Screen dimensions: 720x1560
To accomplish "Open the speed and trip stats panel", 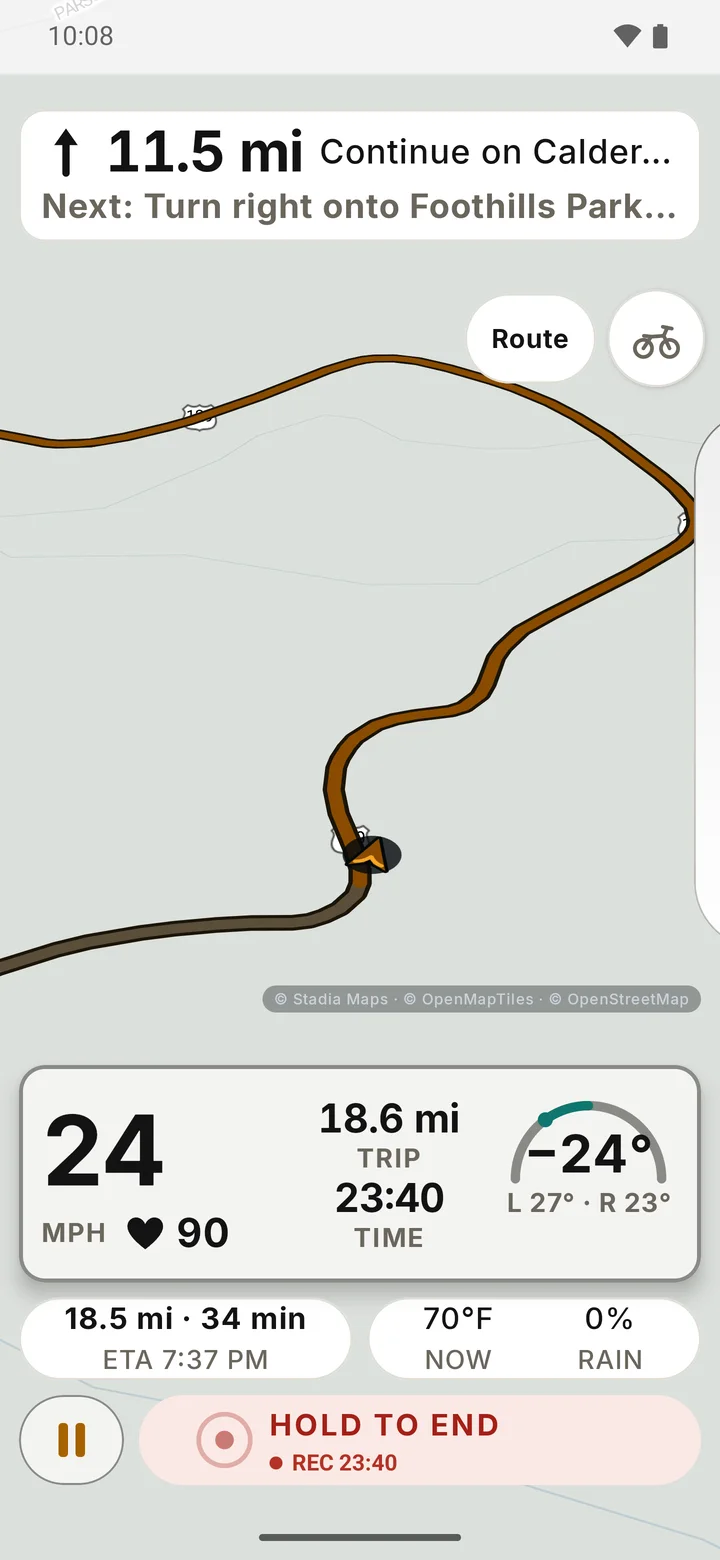I will click(360, 1173).
